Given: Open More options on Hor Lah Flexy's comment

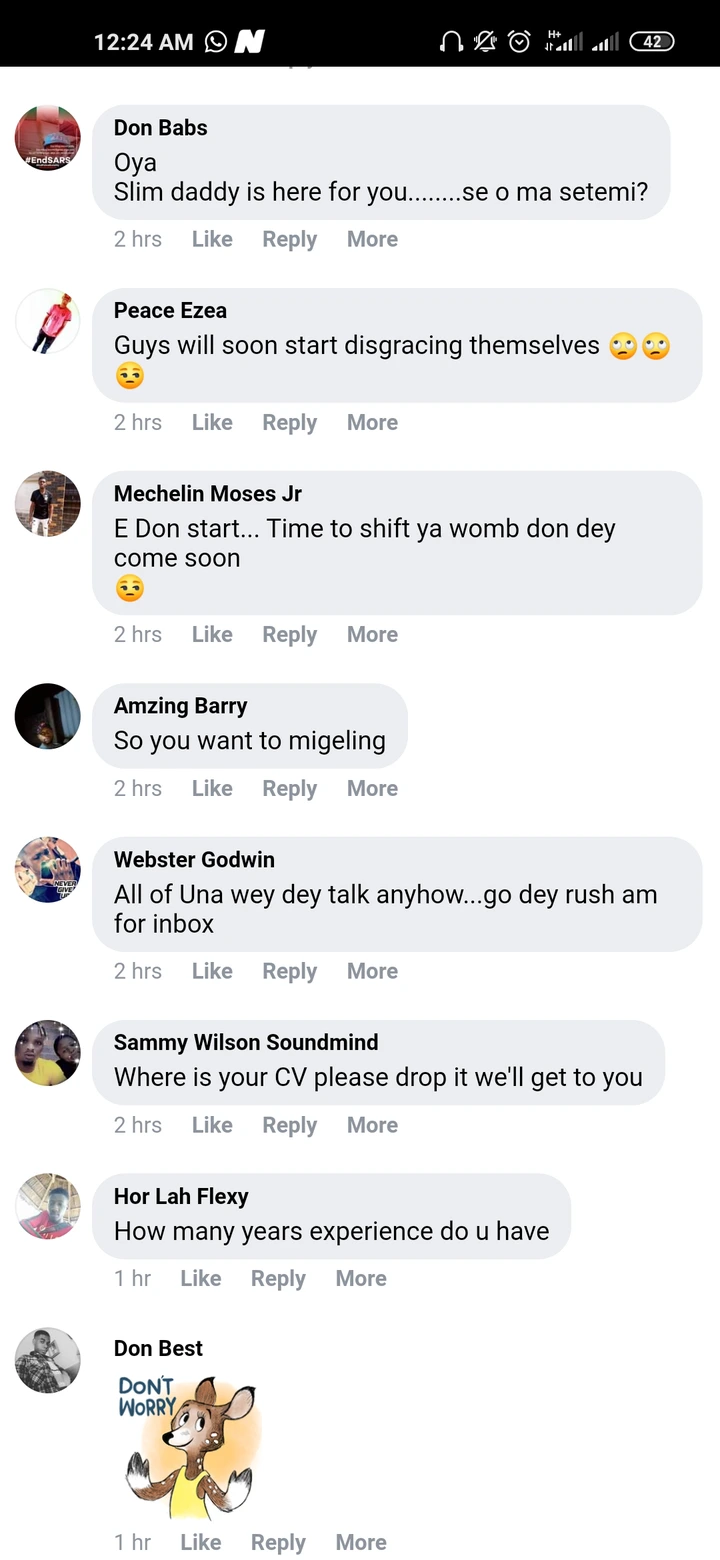Looking at the screenshot, I should click(361, 1278).
